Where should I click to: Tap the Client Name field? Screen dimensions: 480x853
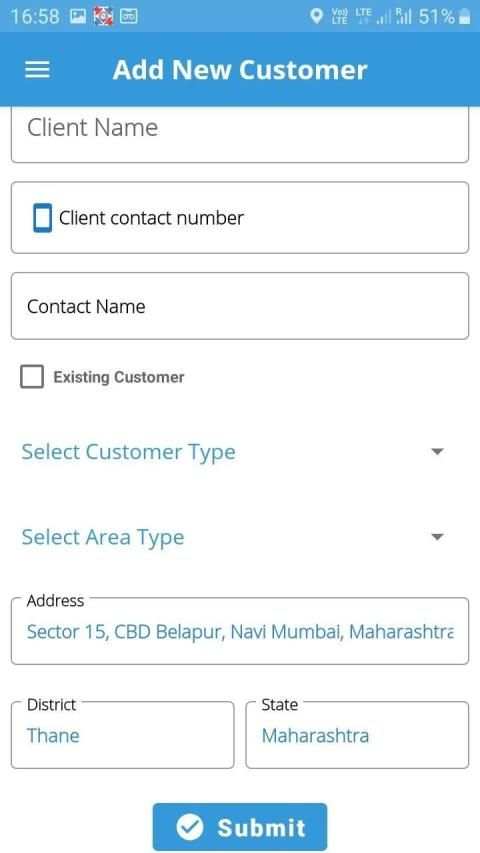pyautogui.click(x=239, y=134)
